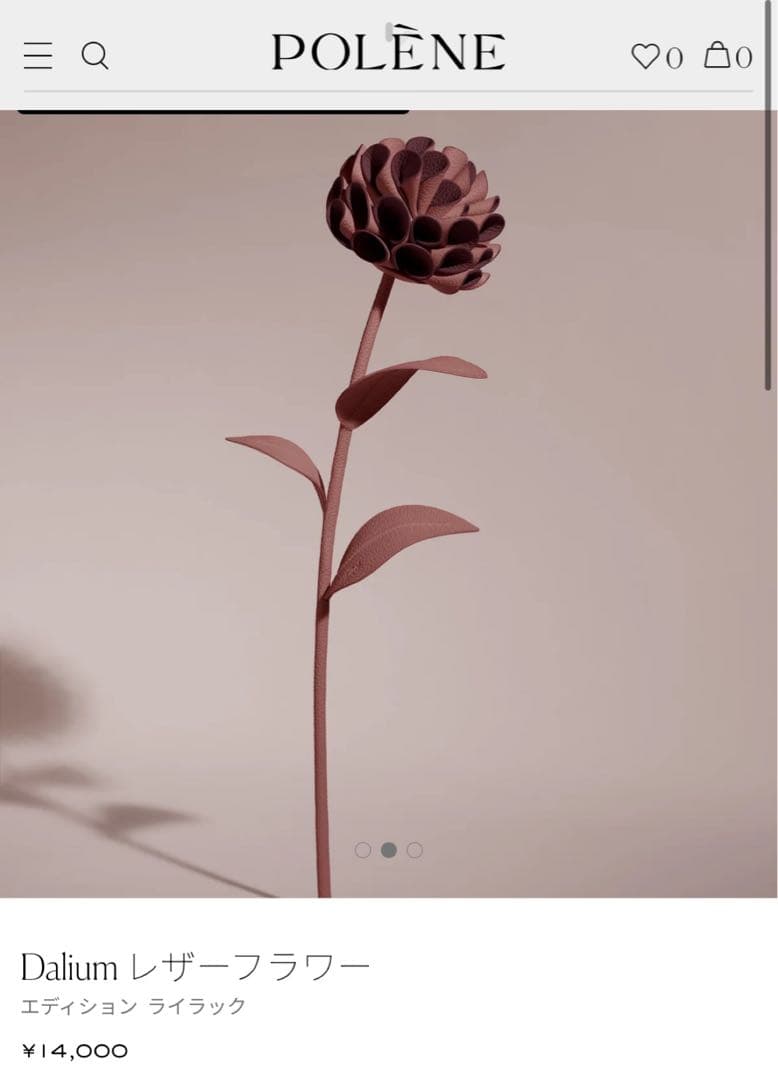This screenshot has width=778, height=1080.
Task: Open the search icon
Action: pos(95,55)
